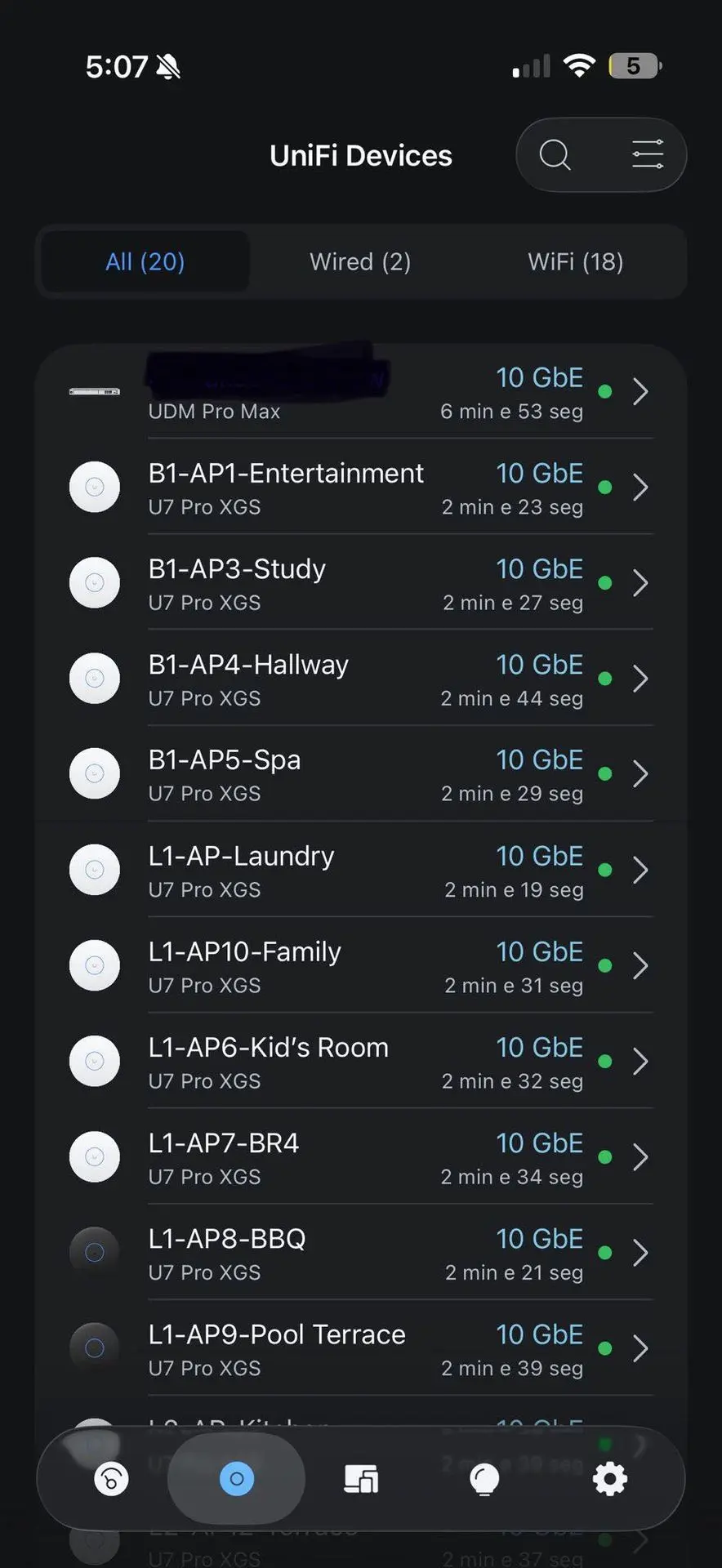Screen dimensions: 722x1568
Task: Open the filter options icon
Action: coord(648,154)
